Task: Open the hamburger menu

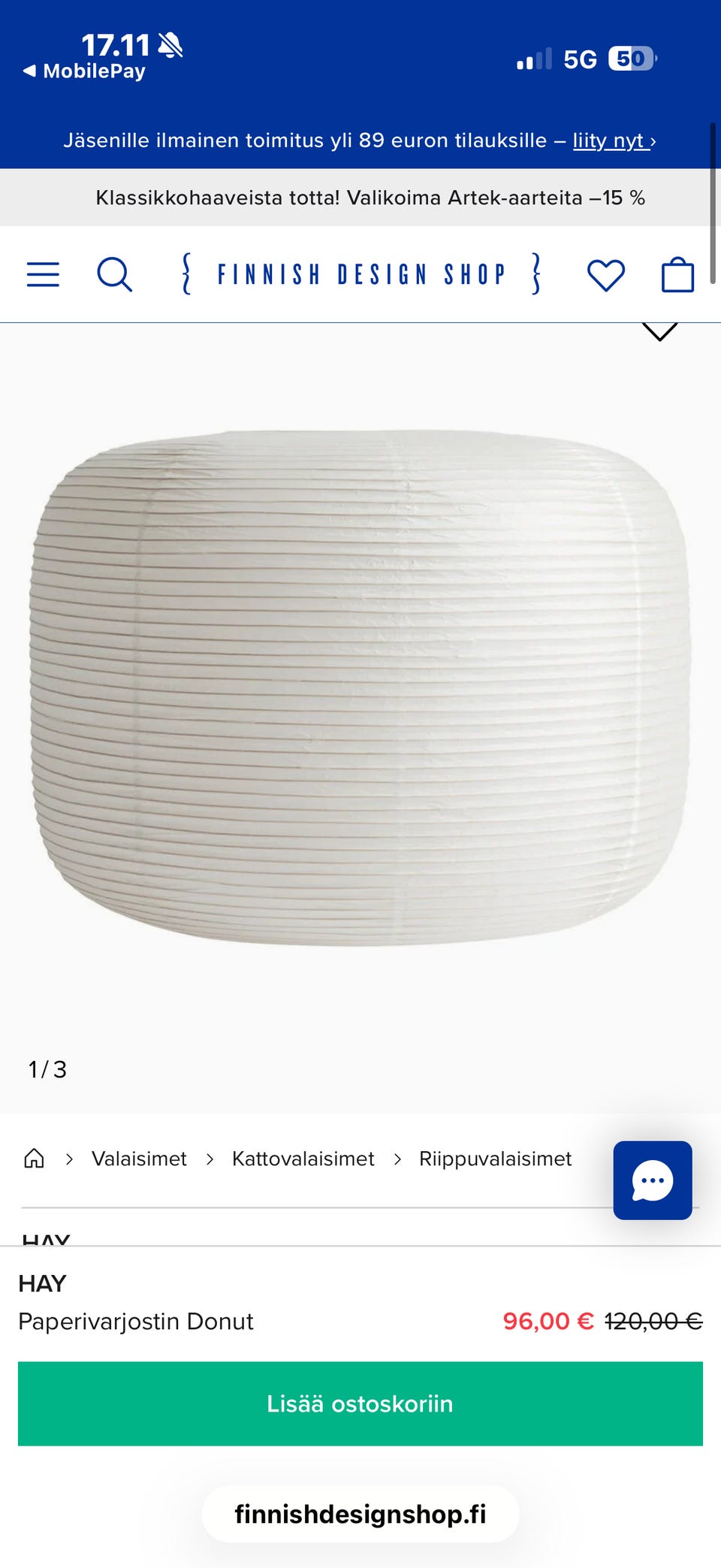Action: tap(43, 274)
